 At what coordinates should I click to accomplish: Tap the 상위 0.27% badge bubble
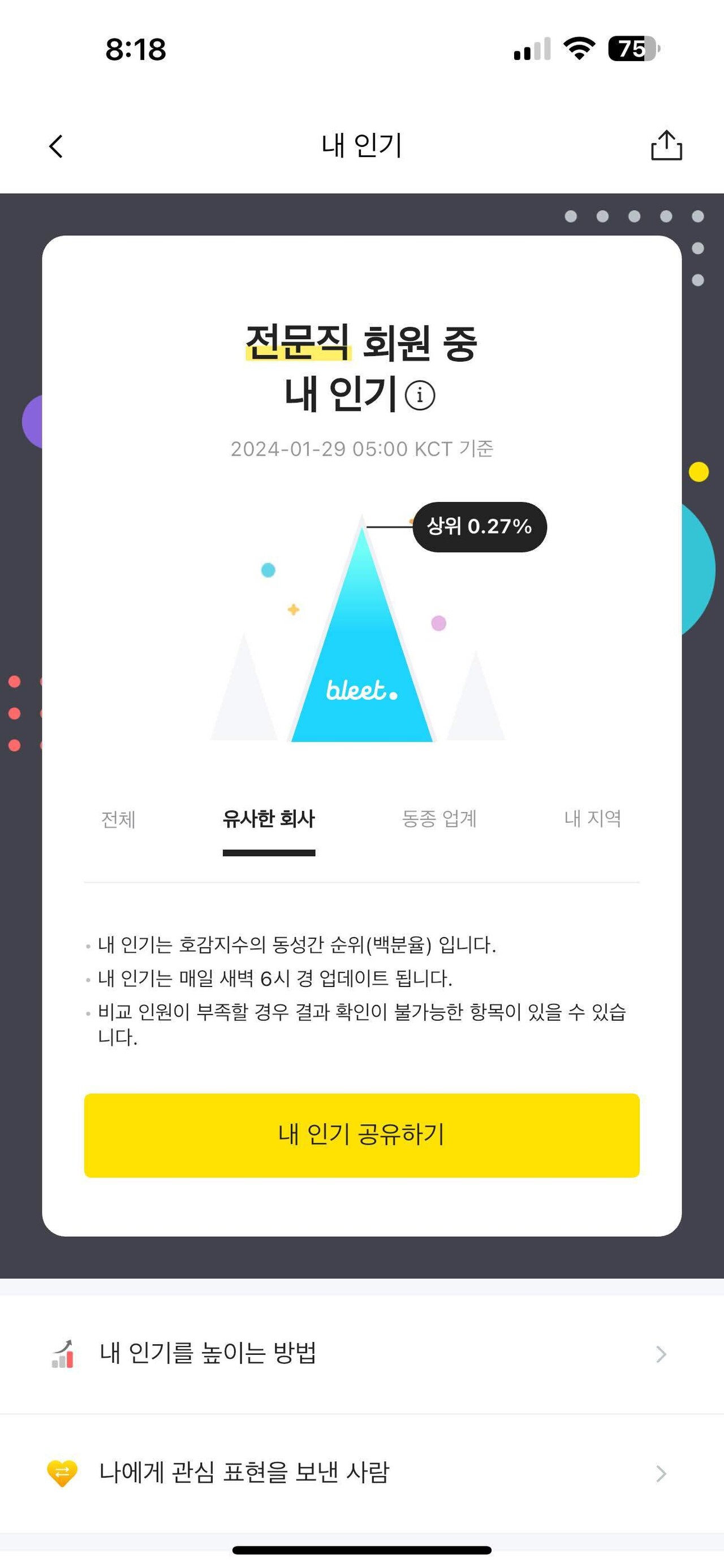coord(480,527)
